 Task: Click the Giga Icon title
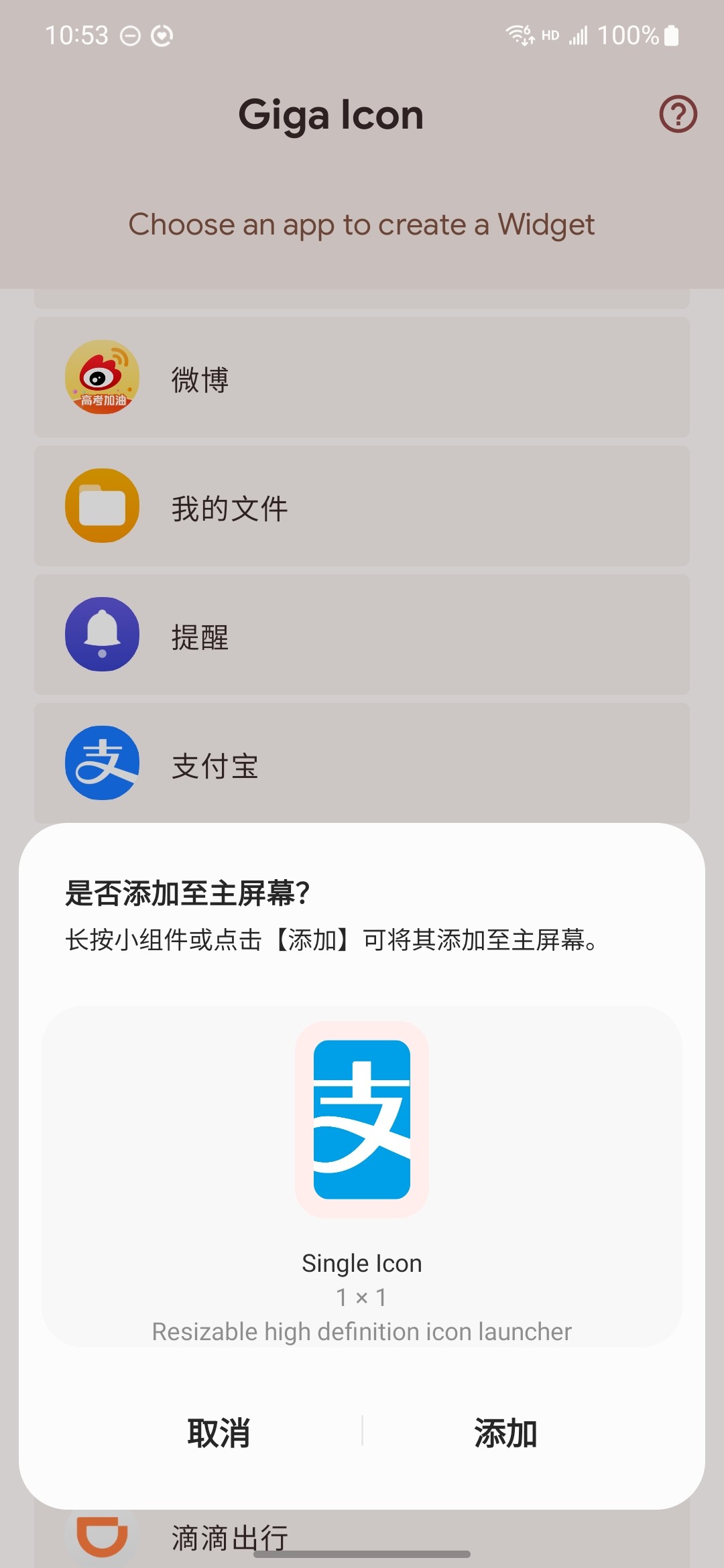tap(331, 114)
